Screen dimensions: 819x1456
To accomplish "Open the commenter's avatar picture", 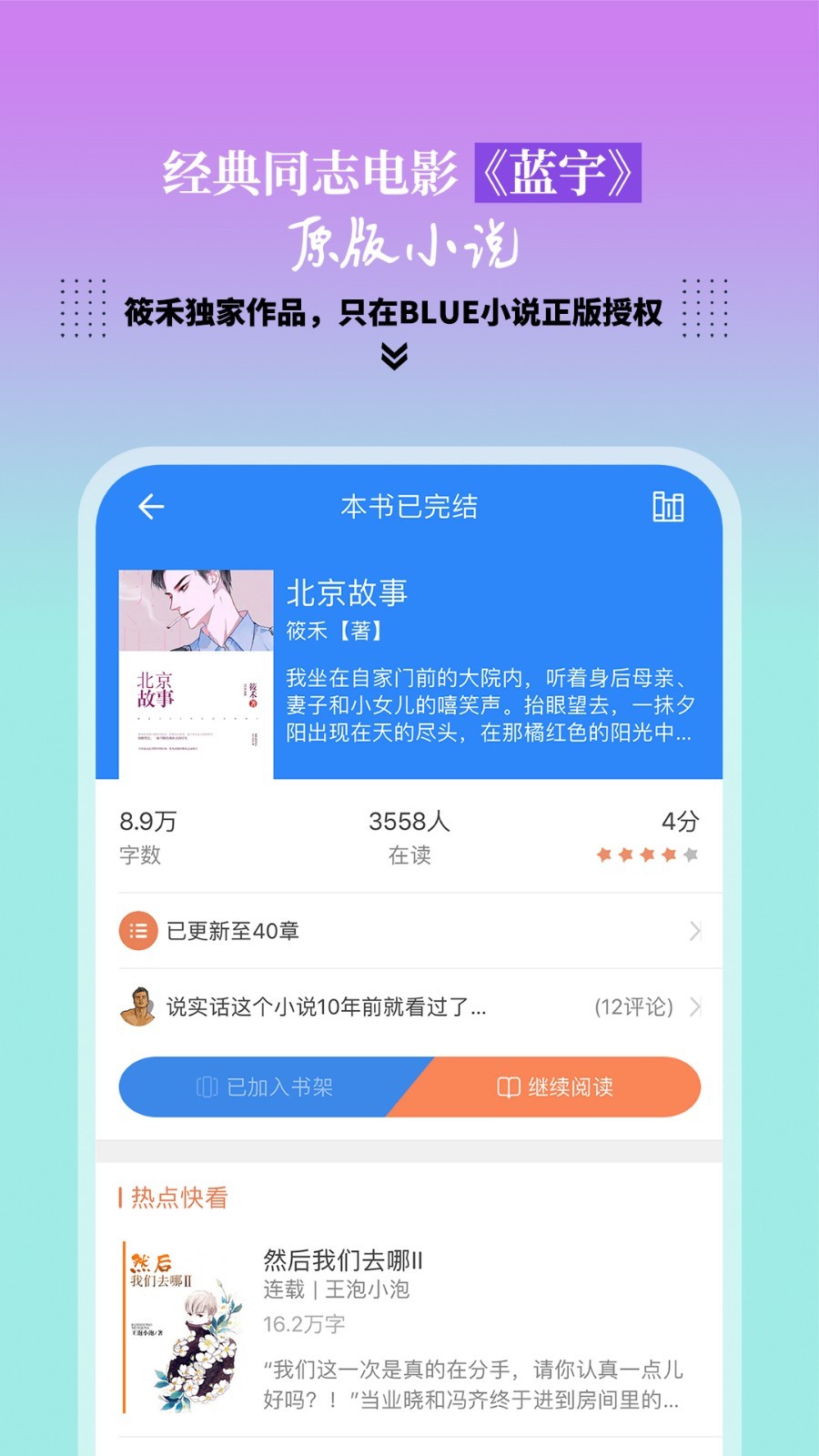I will coord(138,1007).
